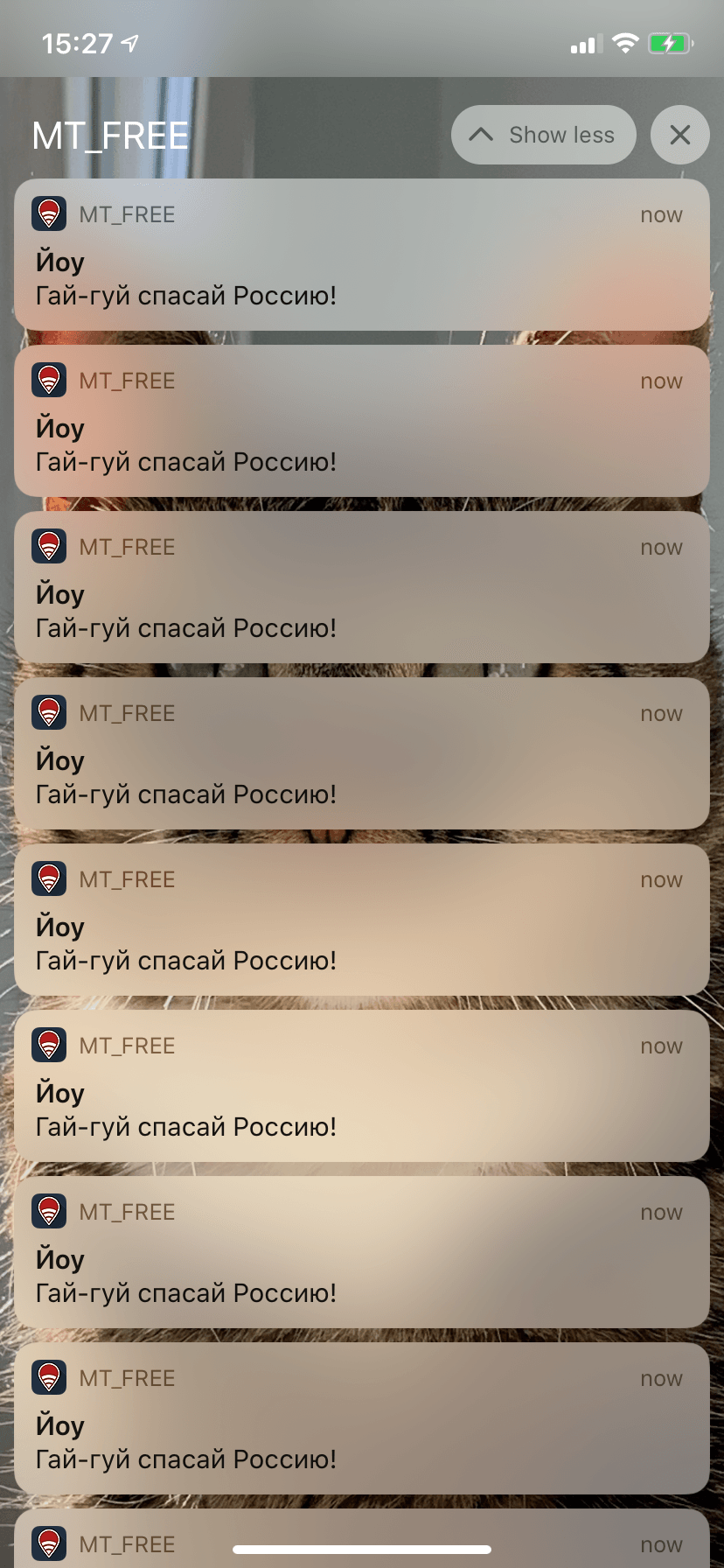
Task: Collapse the MT_FREE group with Show less
Action: pos(543,135)
